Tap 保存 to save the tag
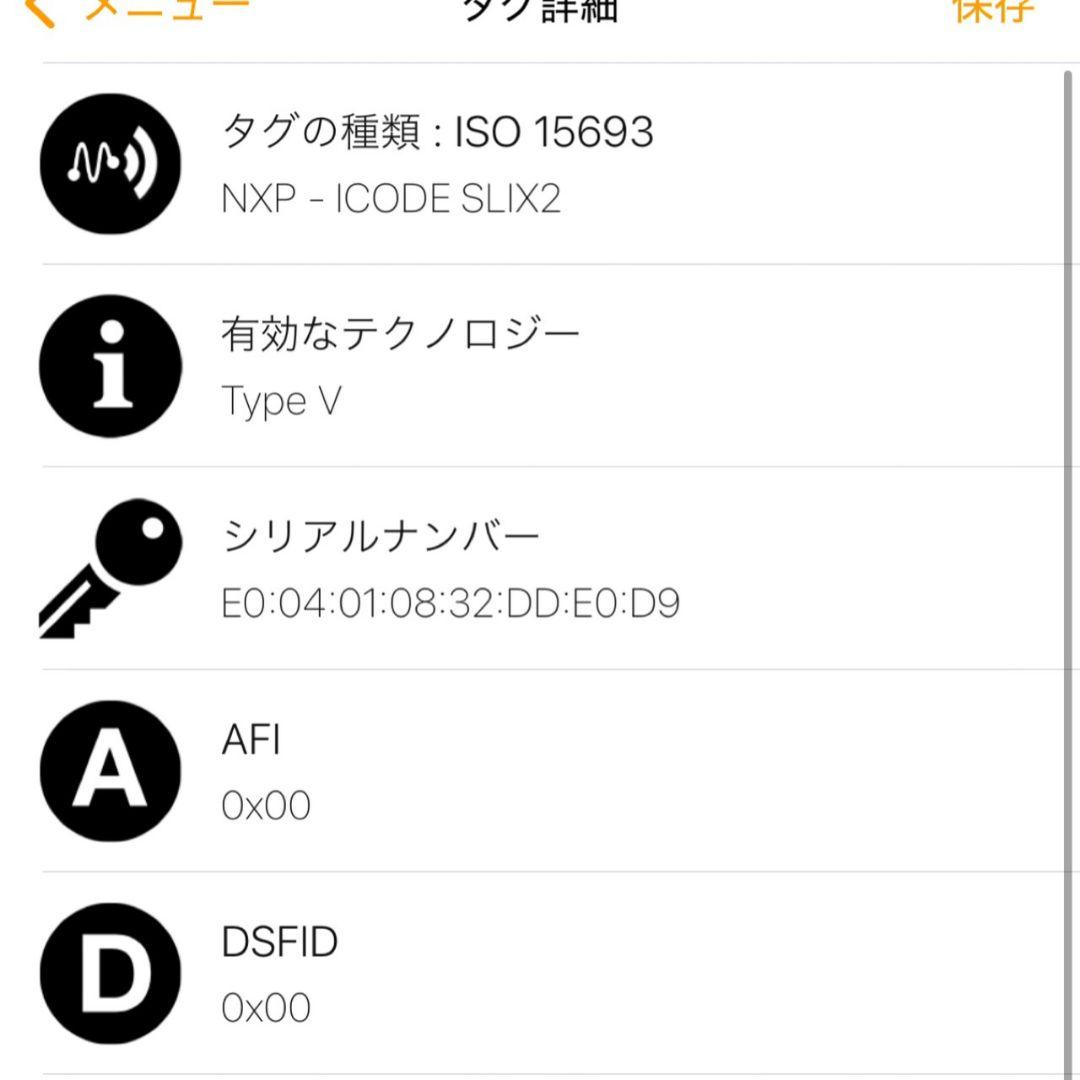1080x1080 pixels. point(992,10)
